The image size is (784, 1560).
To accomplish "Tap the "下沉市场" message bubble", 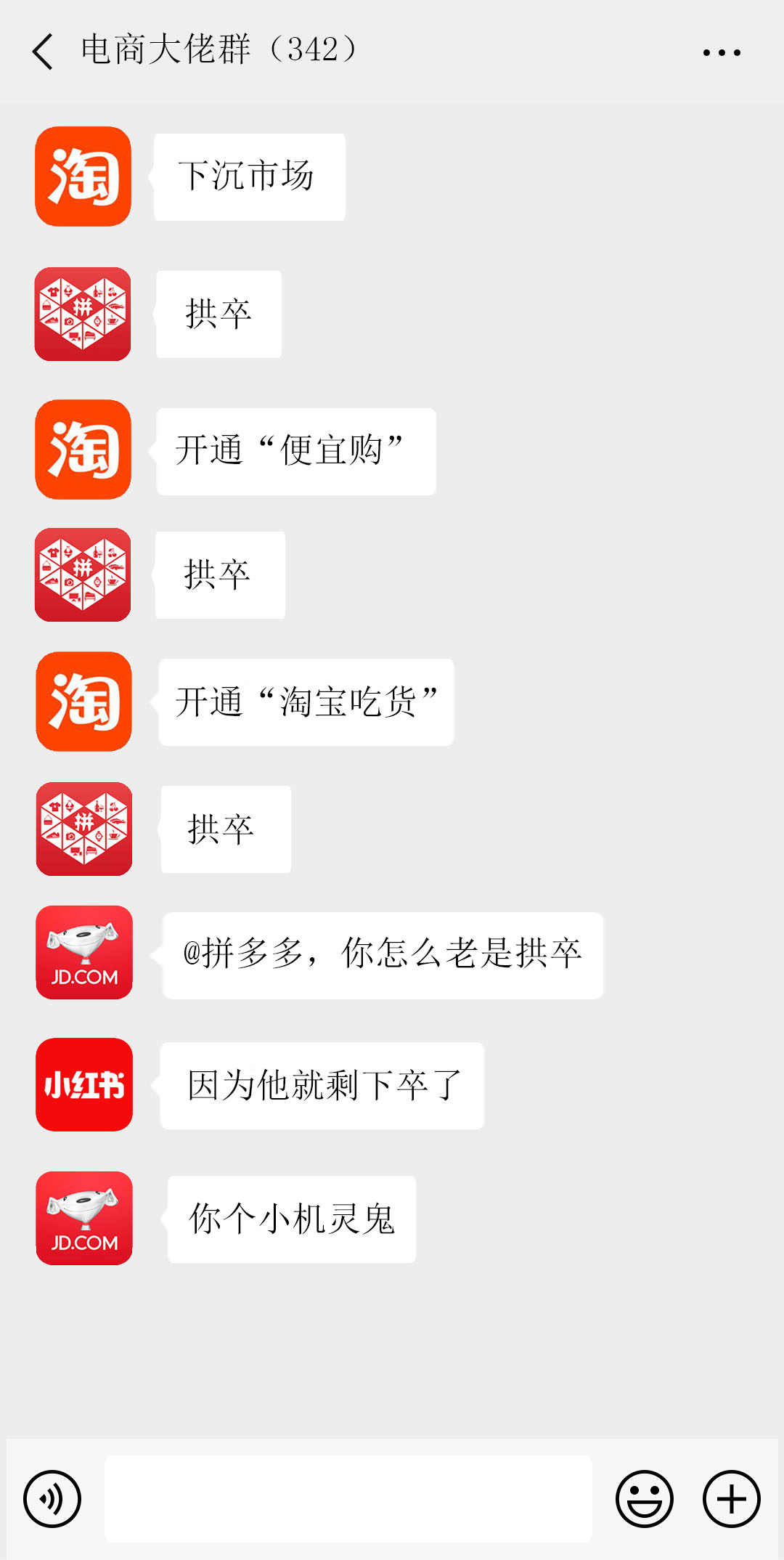I will pos(250,175).
